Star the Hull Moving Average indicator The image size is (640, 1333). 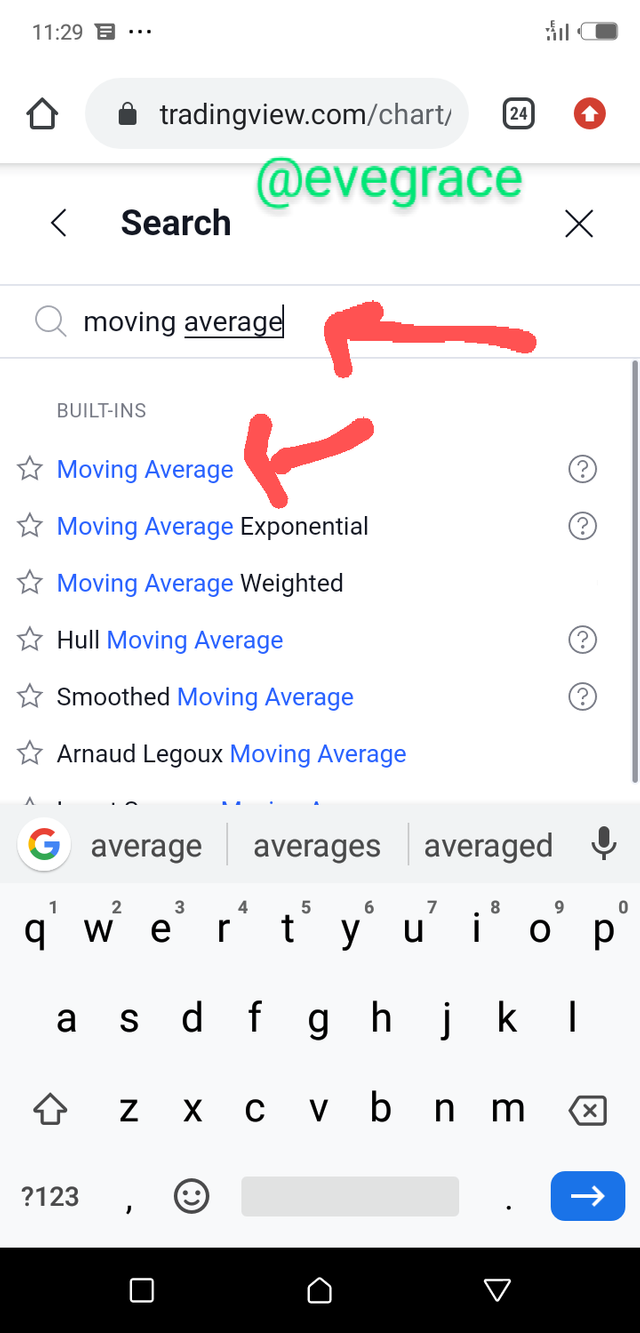click(30, 640)
